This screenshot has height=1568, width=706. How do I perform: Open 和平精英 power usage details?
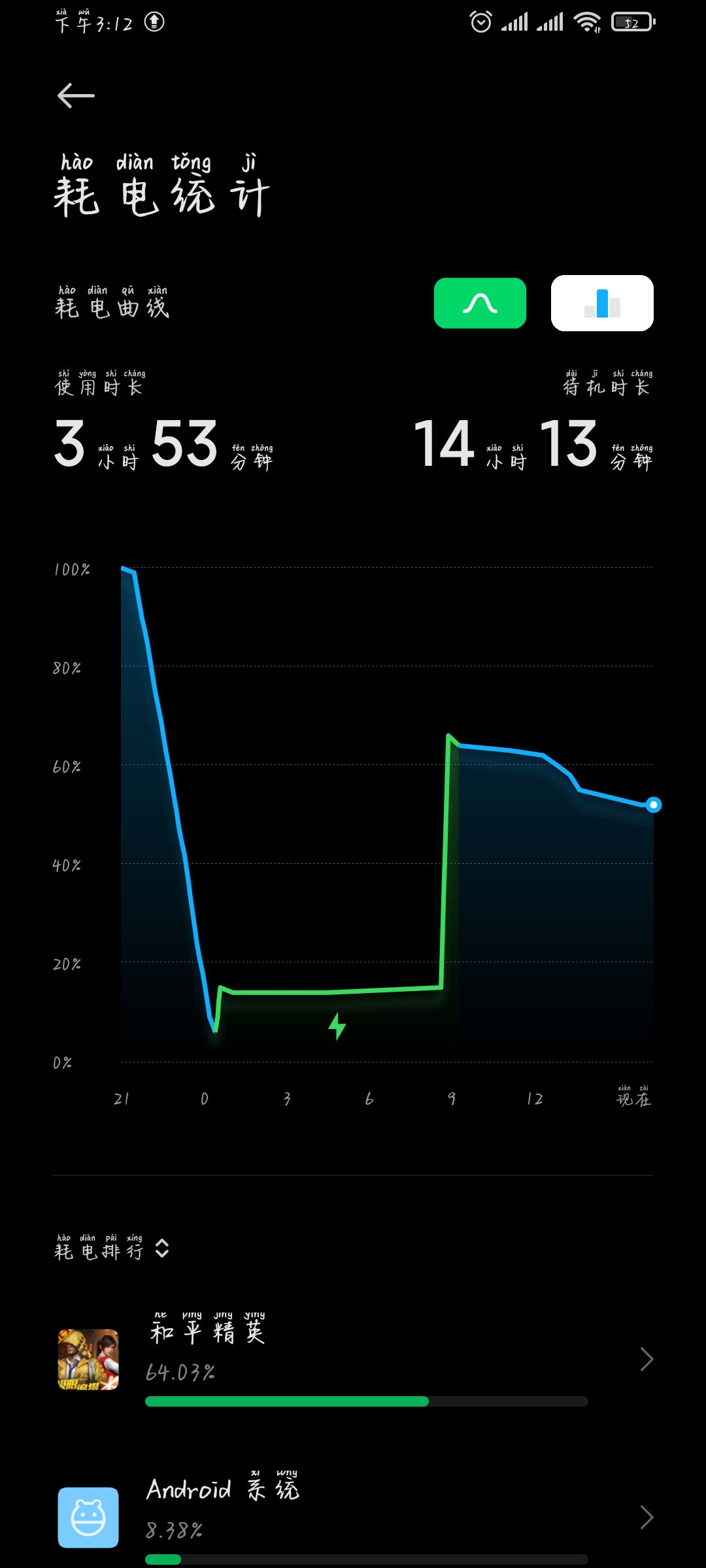click(x=353, y=1359)
